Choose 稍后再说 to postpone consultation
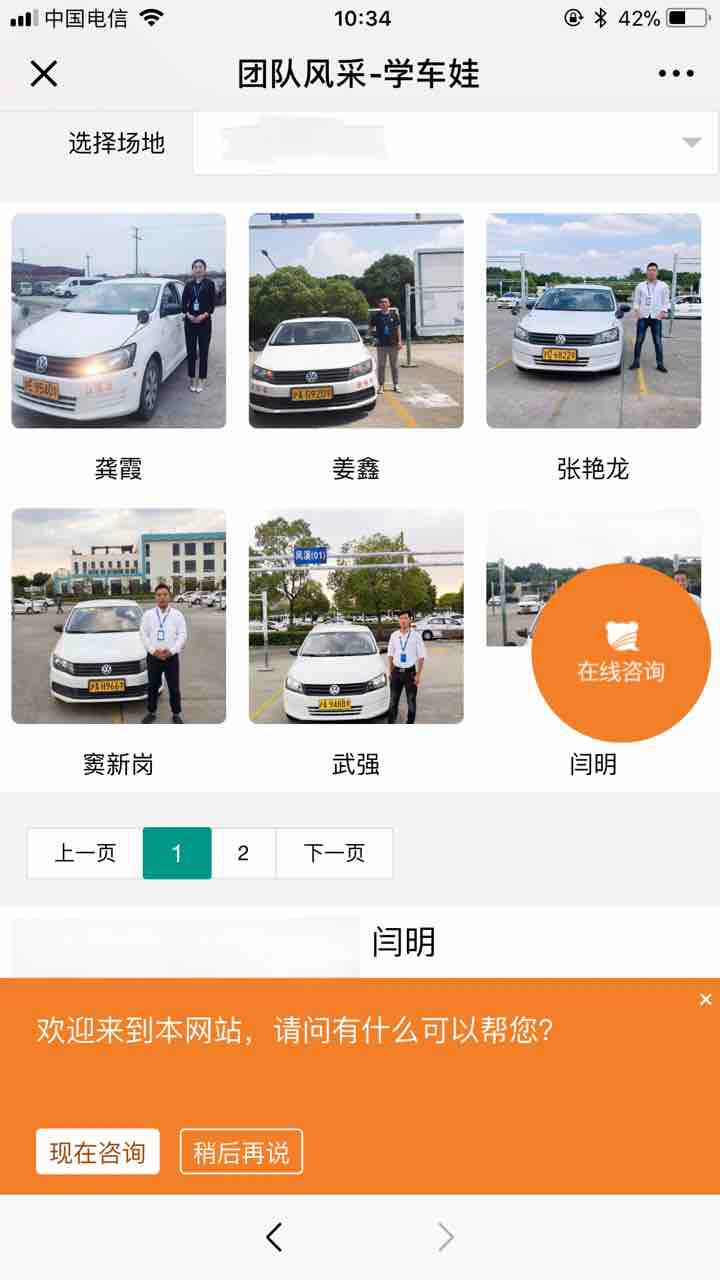The image size is (720, 1280). [x=241, y=1152]
